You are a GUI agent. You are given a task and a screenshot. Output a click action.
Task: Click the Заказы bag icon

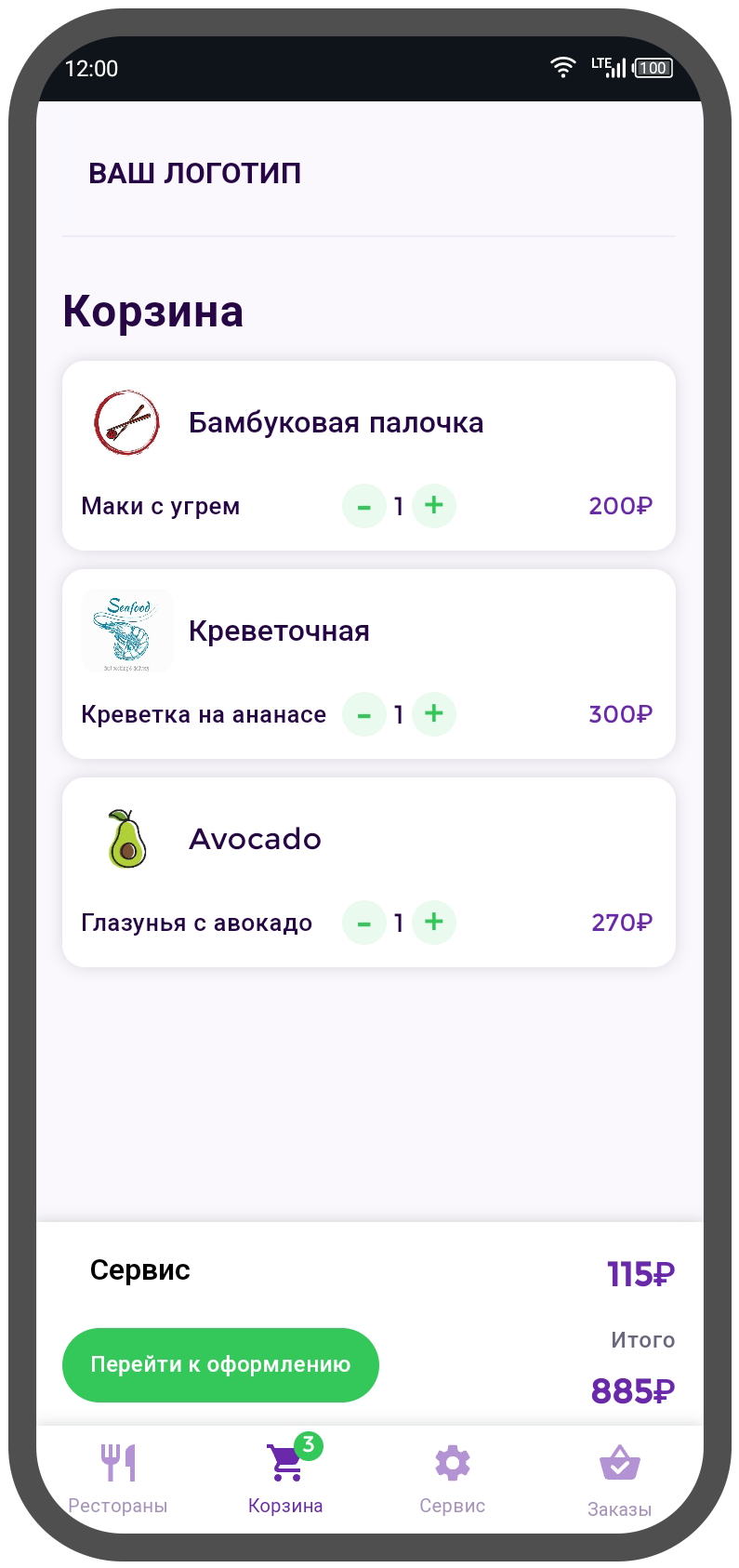[x=618, y=1461]
